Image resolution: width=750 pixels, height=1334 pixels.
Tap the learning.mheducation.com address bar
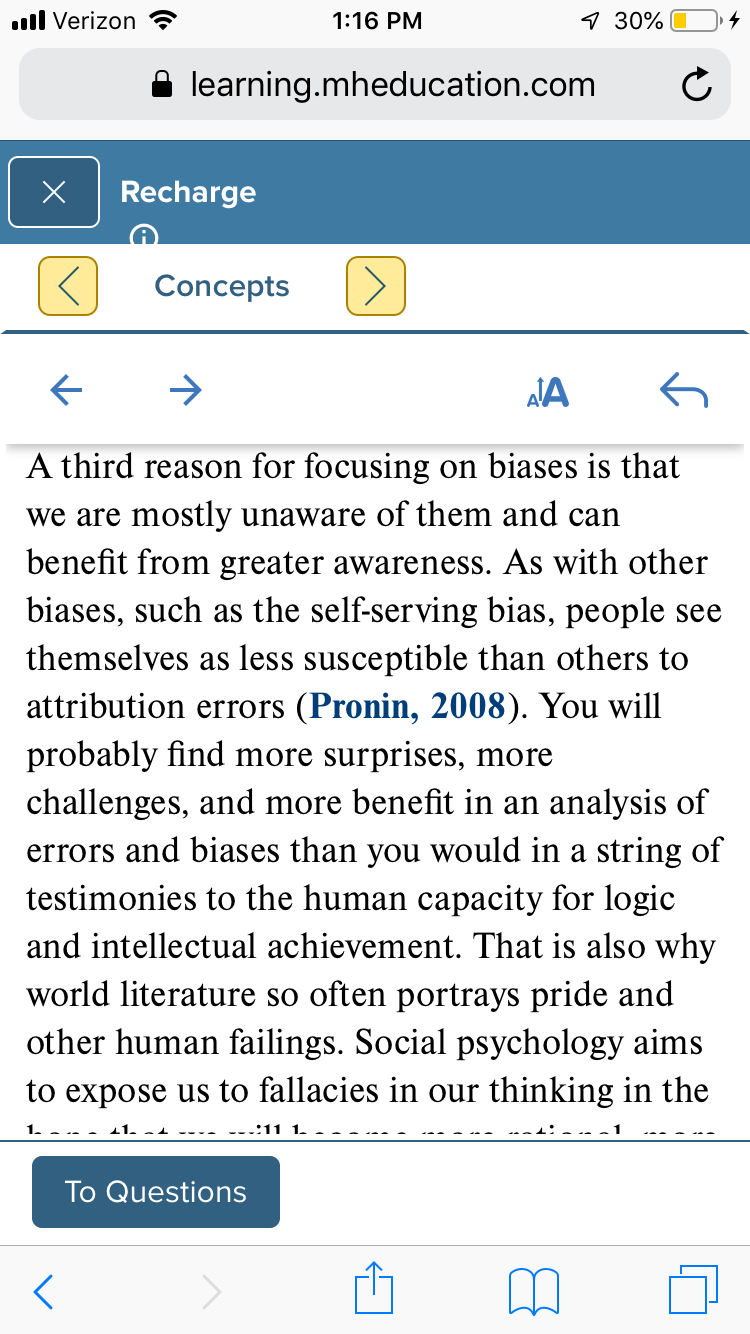coord(375,85)
